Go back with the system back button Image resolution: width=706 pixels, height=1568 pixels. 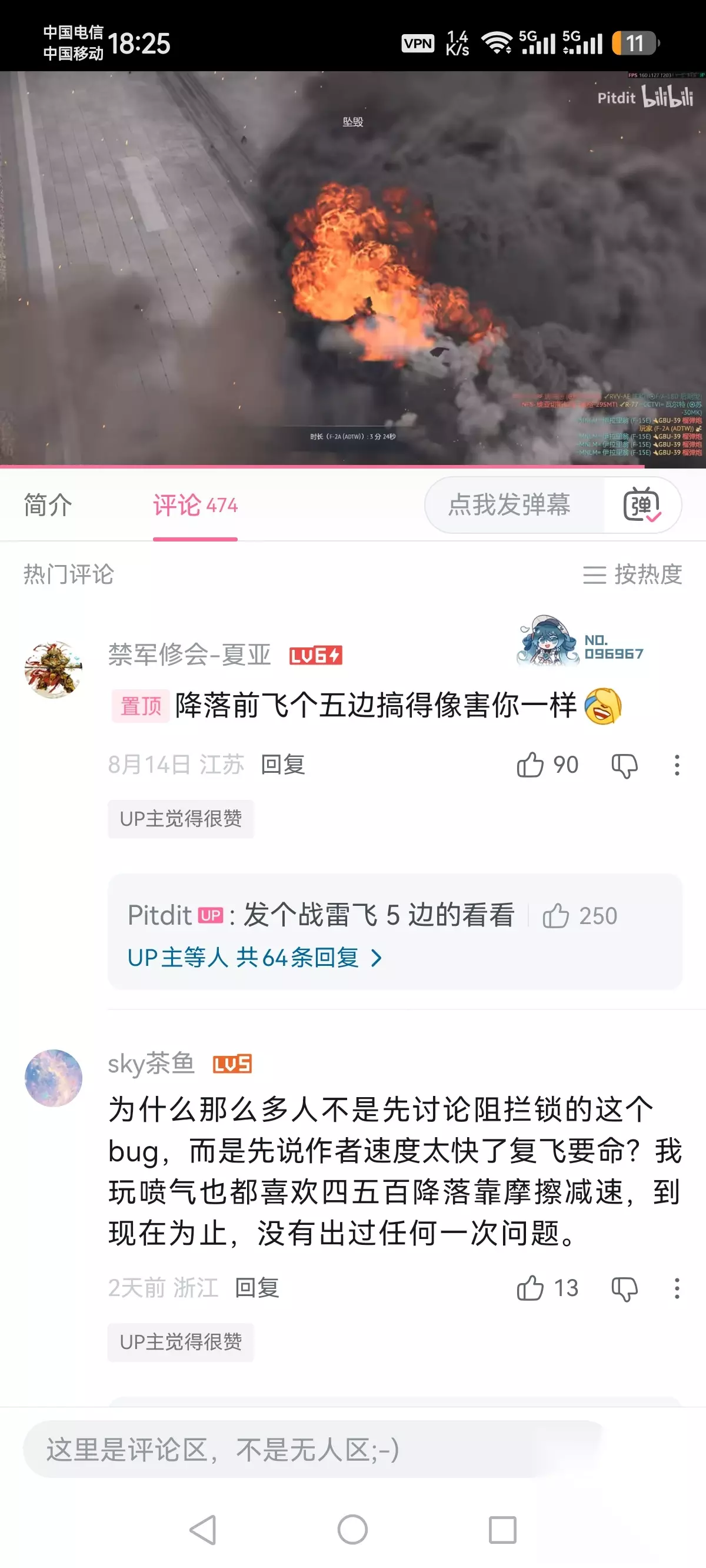click(x=204, y=1530)
